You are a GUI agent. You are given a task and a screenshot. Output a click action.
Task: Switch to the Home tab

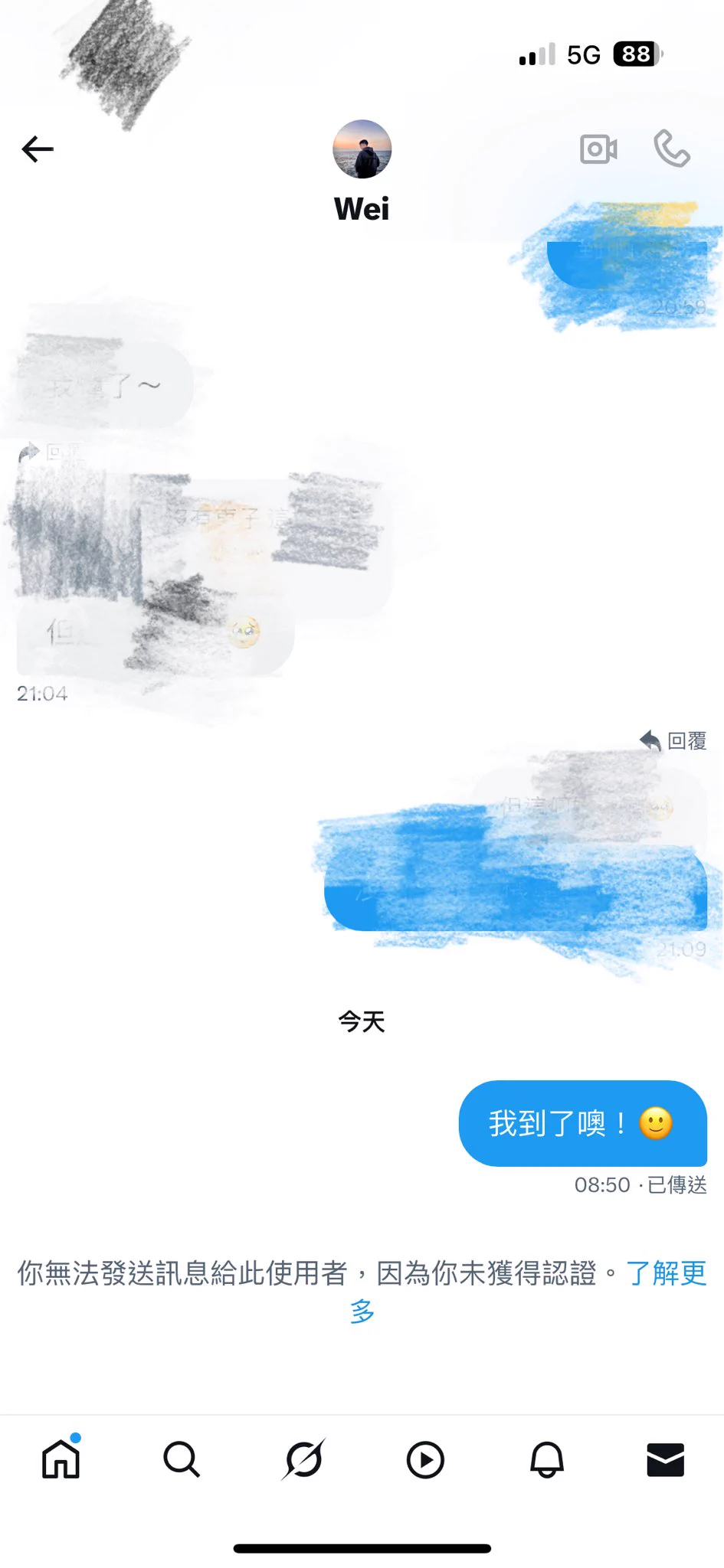click(61, 1459)
